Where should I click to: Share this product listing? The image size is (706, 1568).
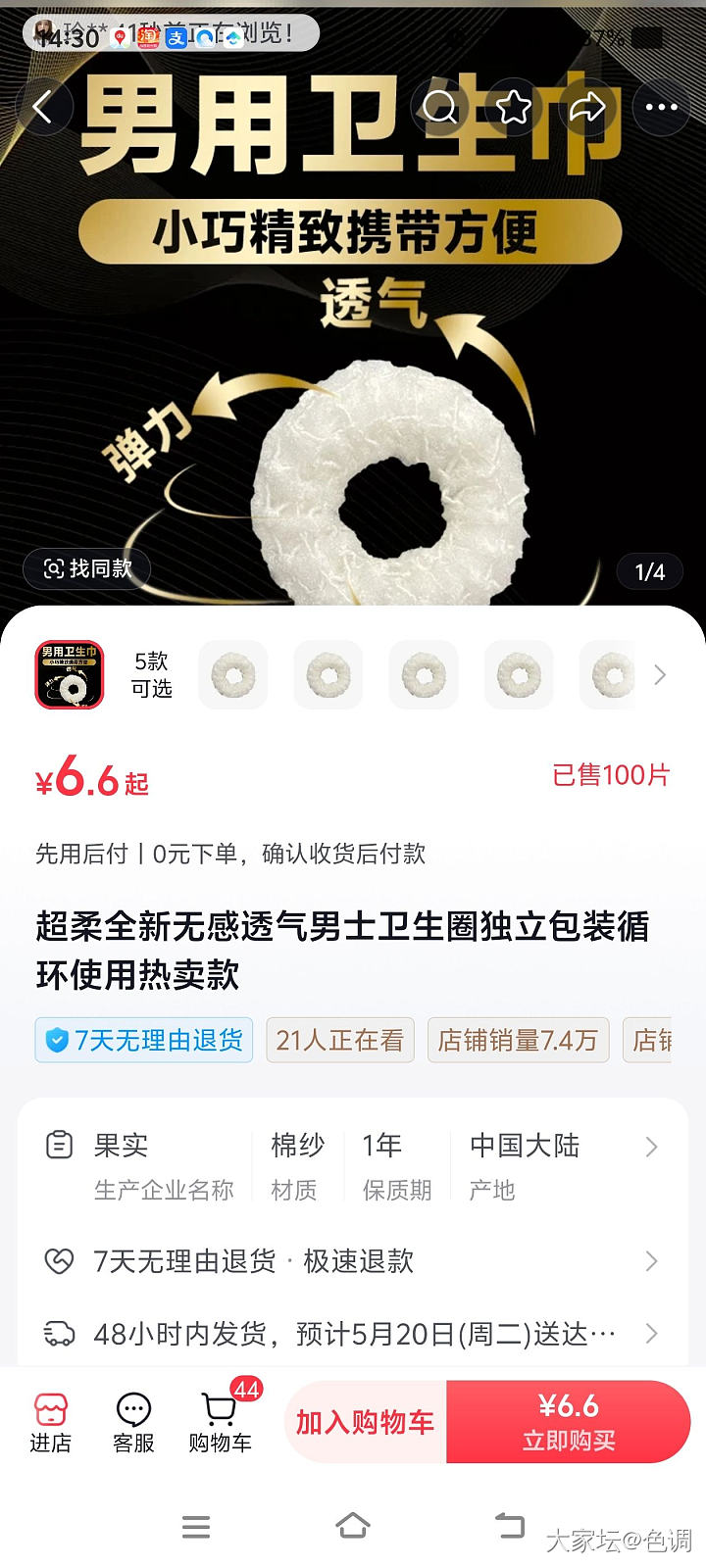click(587, 107)
